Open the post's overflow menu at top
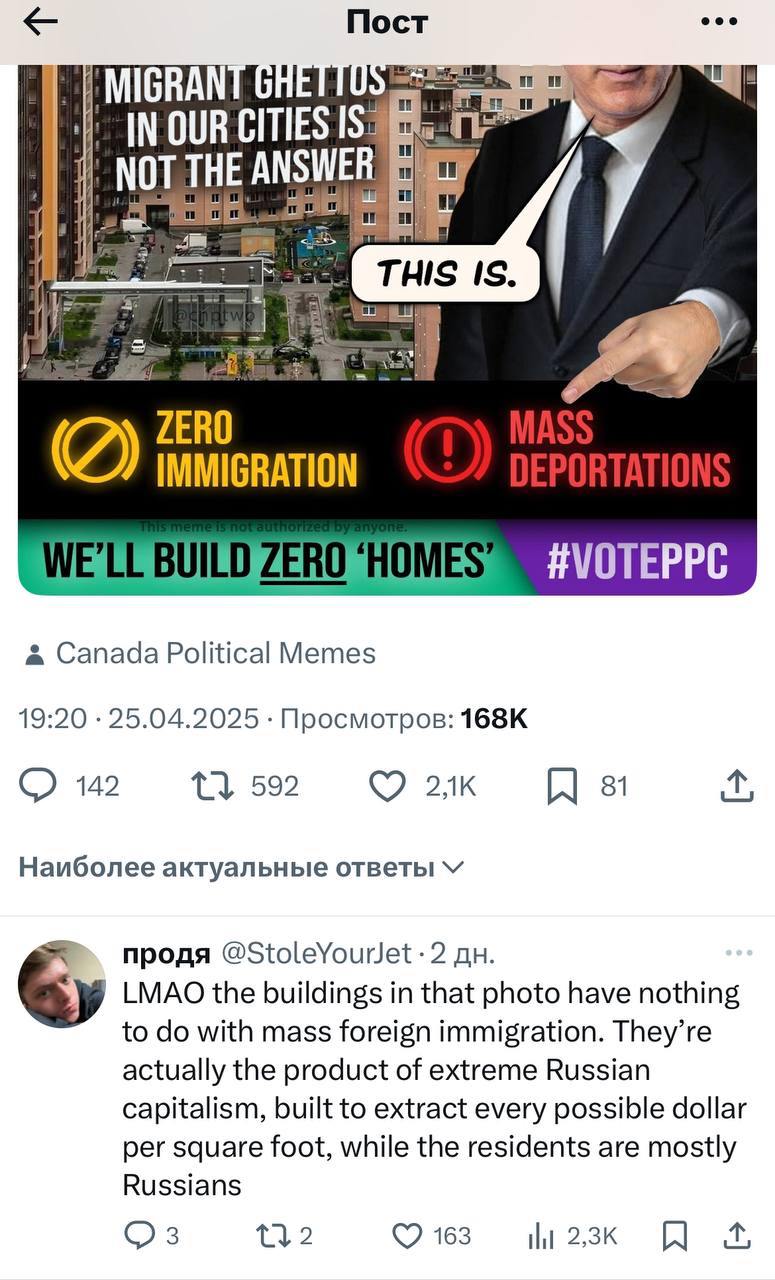The width and height of the screenshot is (775, 1280). pos(718,24)
